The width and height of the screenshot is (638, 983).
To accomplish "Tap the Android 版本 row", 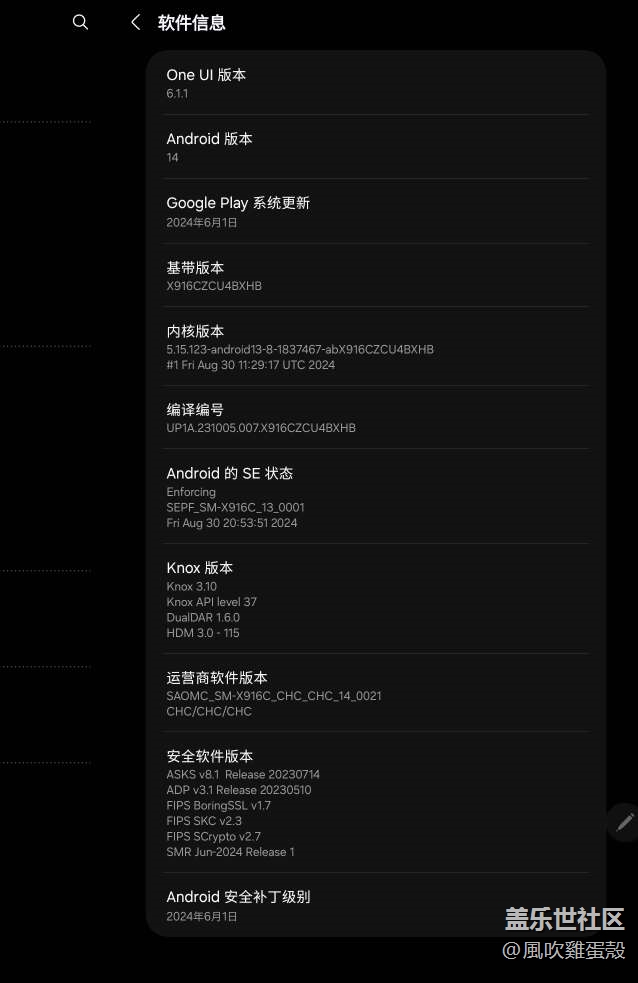I will tap(375, 147).
